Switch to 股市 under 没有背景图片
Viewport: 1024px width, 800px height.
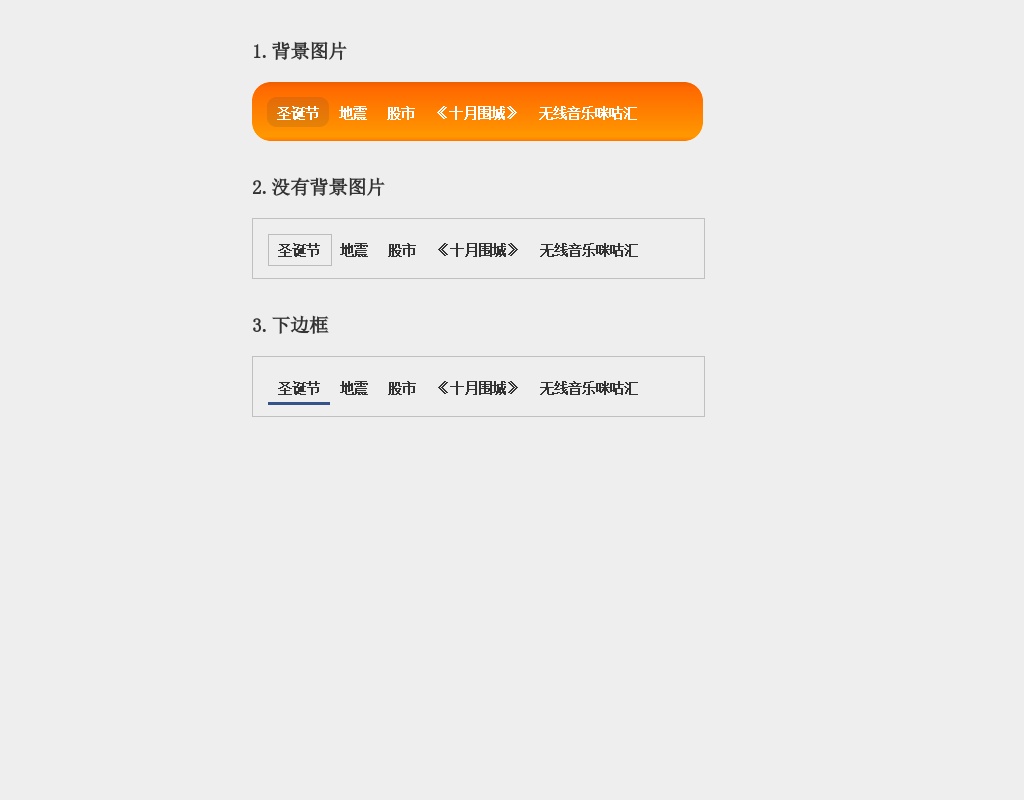[402, 250]
